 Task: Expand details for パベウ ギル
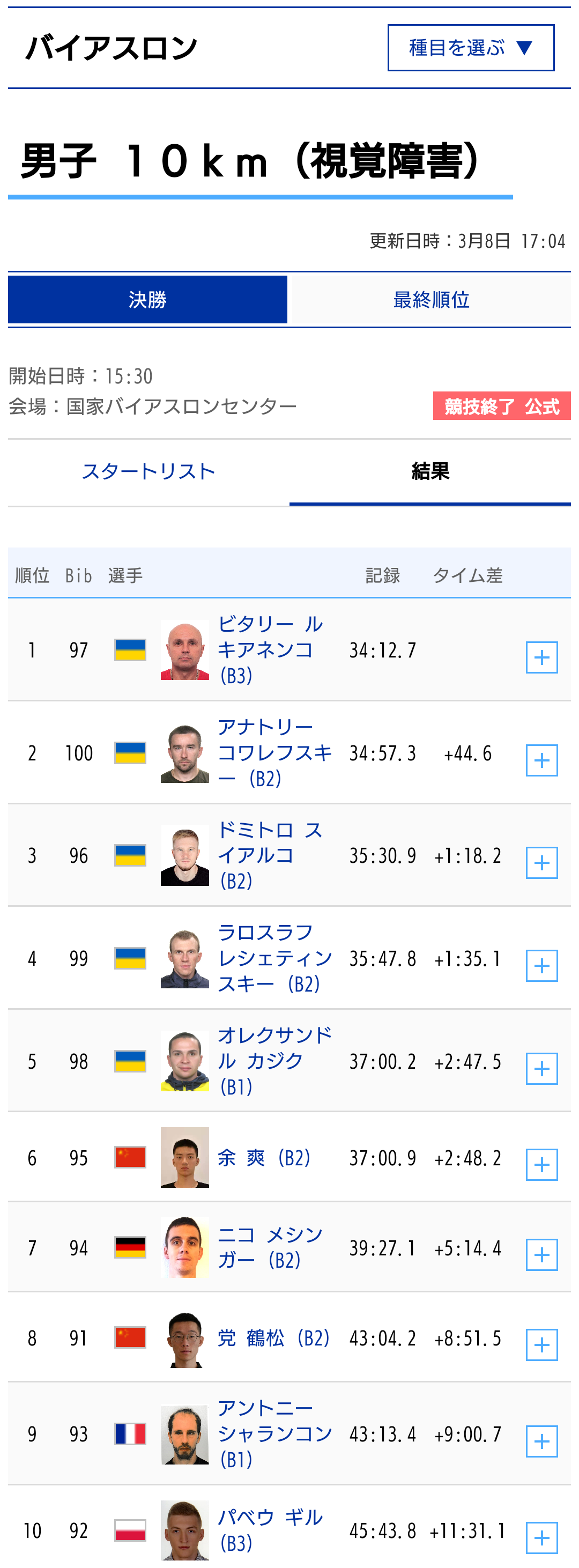click(541, 1537)
